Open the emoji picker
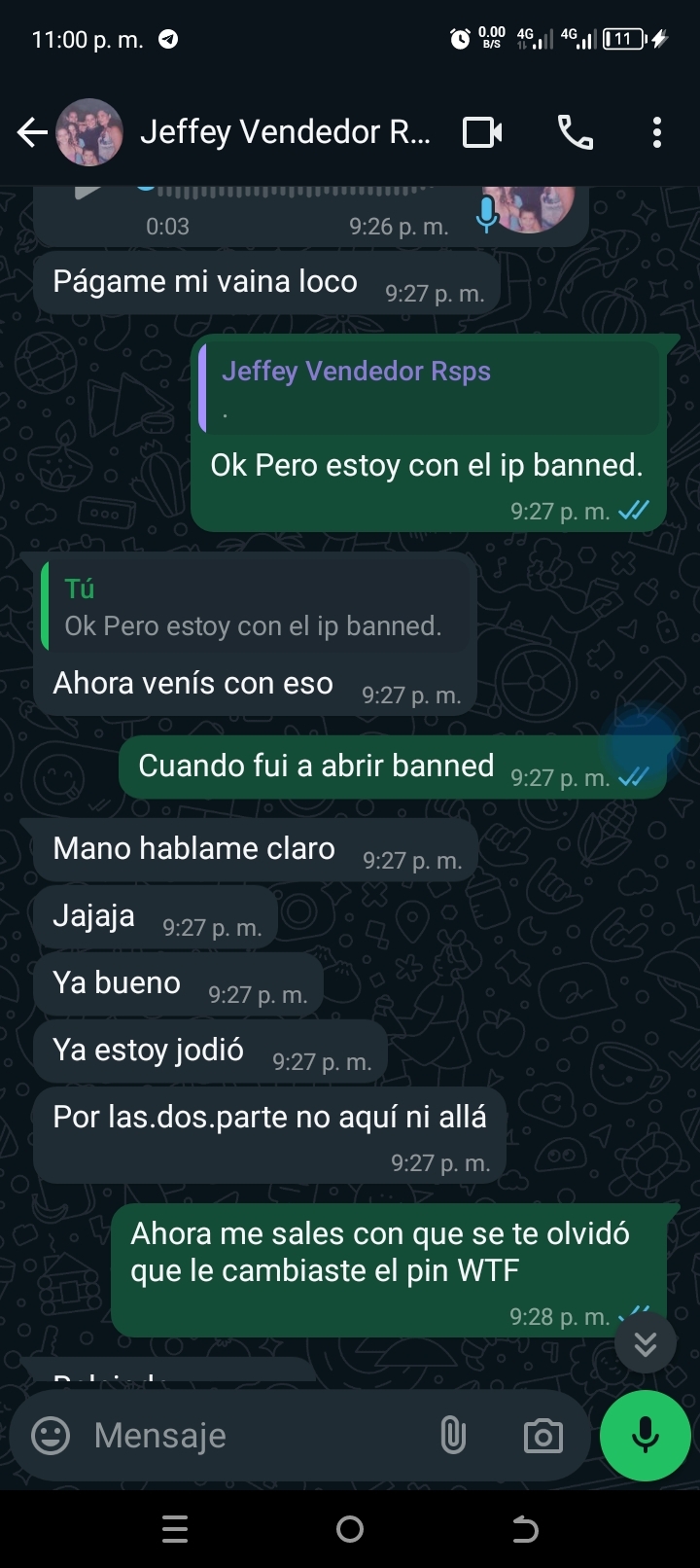This screenshot has width=700, height=1568. 51,1436
